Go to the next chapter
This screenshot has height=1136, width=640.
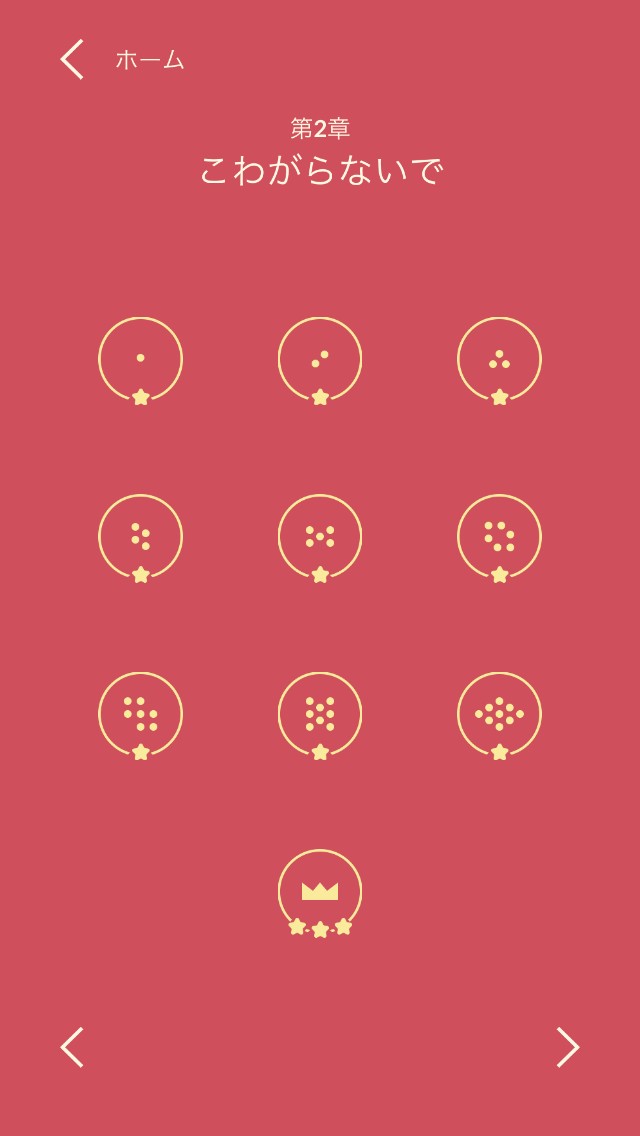point(567,1047)
